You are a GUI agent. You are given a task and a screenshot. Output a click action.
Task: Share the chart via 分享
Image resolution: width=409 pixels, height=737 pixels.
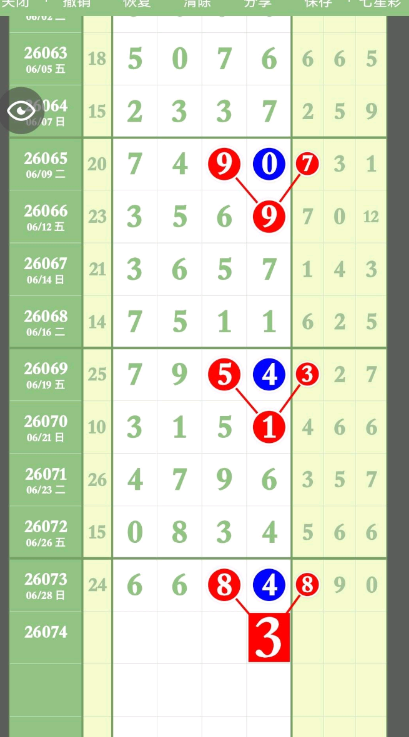pyautogui.click(x=258, y=3)
